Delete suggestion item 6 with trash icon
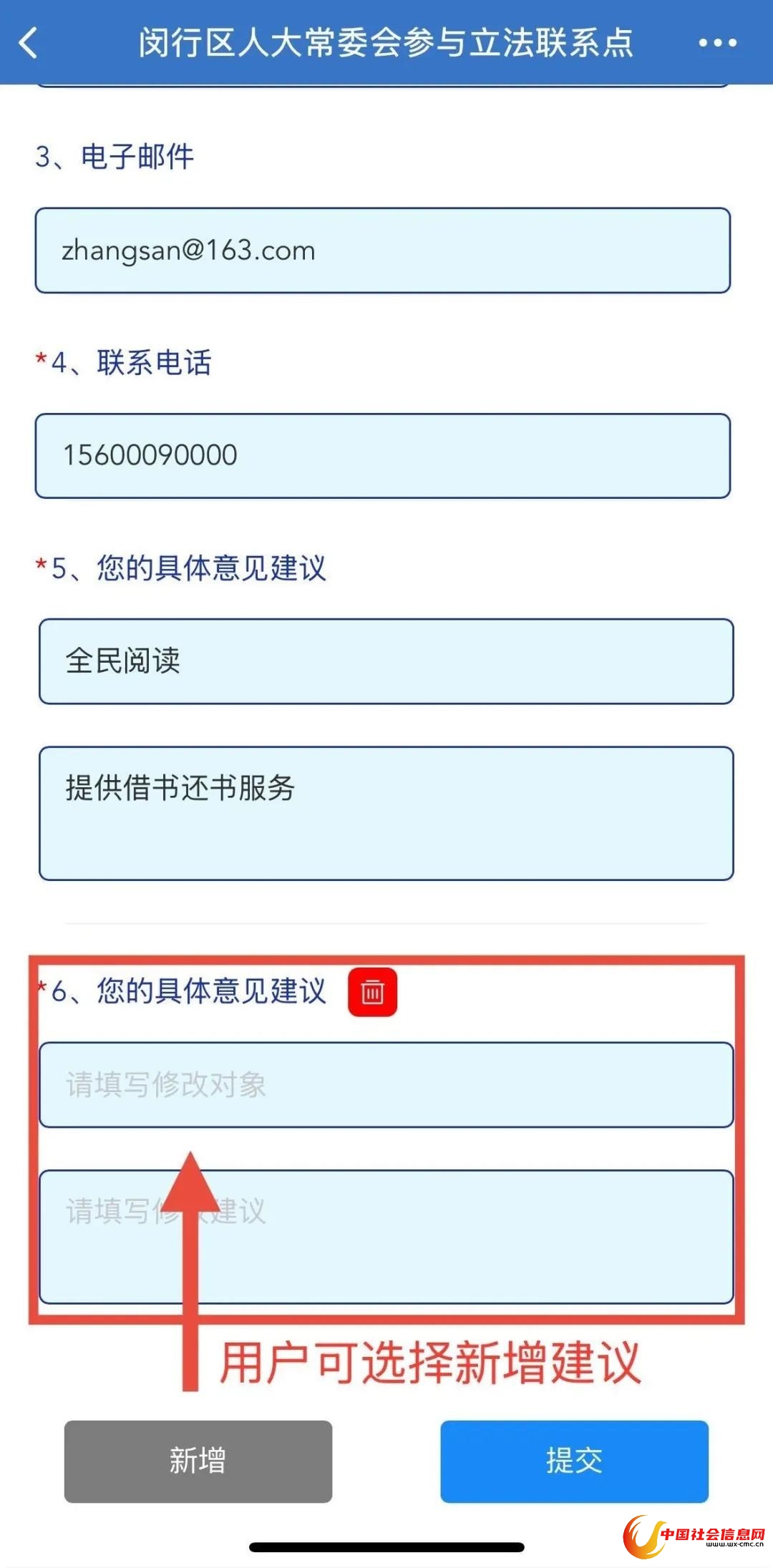This screenshot has width=773, height=1568. tap(372, 992)
